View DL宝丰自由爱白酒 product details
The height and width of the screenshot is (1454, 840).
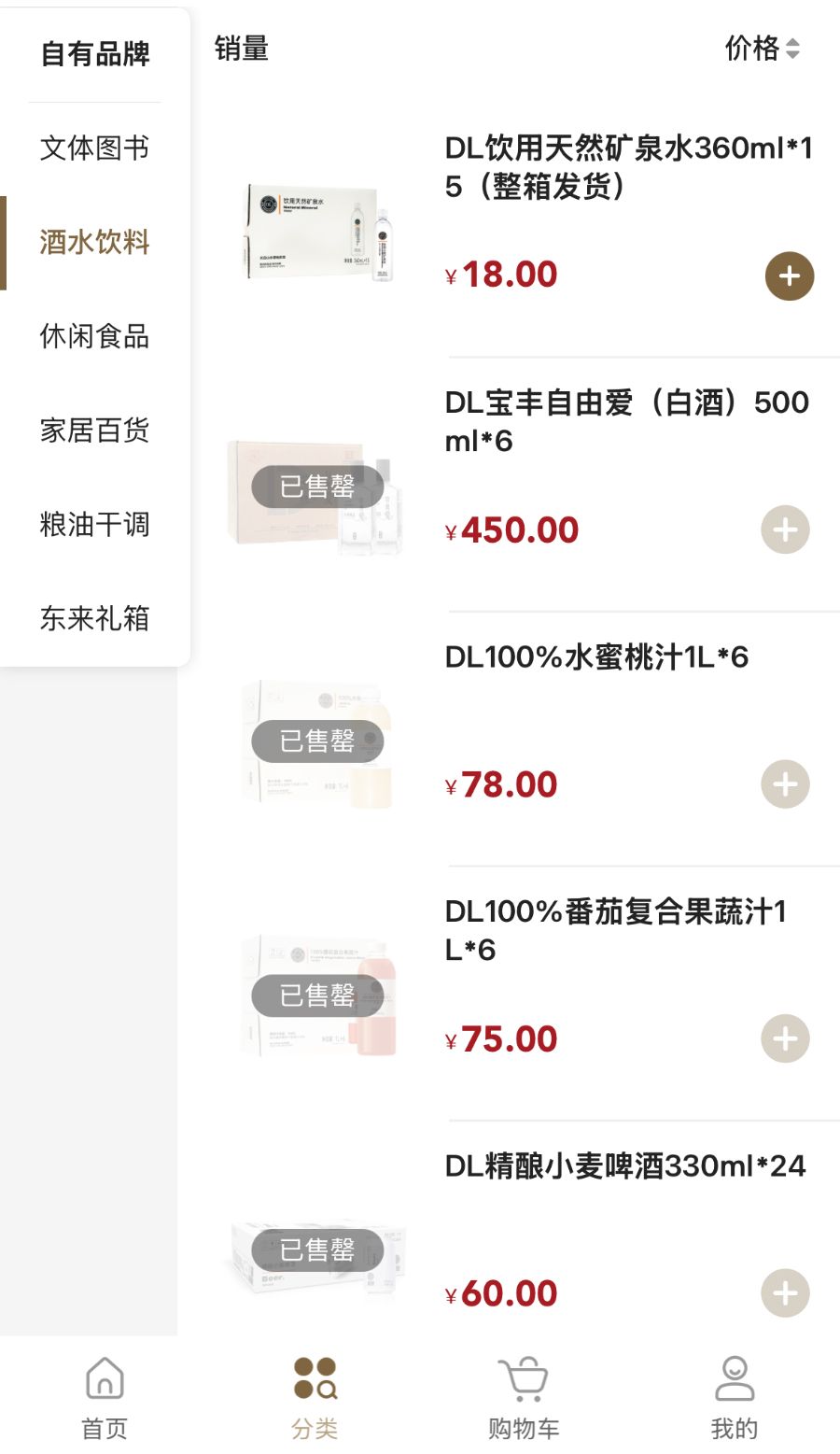[x=626, y=421]
